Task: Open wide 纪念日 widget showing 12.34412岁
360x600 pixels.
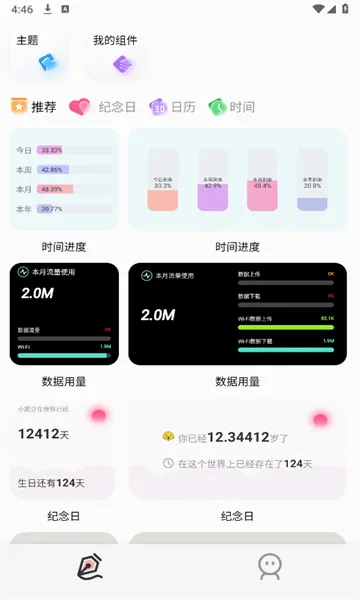Action: tap(238, 448)
